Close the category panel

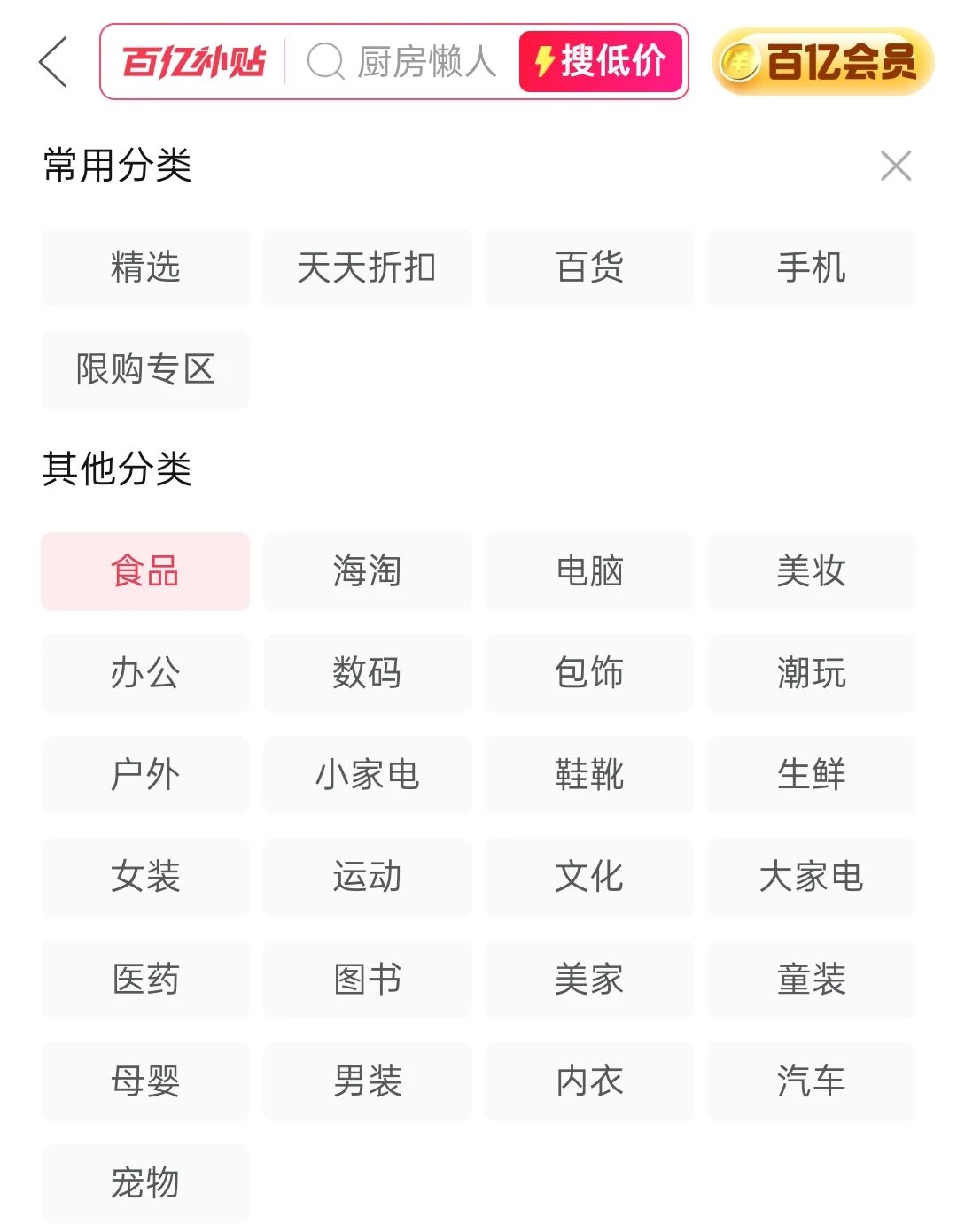(x=896, y=166)
